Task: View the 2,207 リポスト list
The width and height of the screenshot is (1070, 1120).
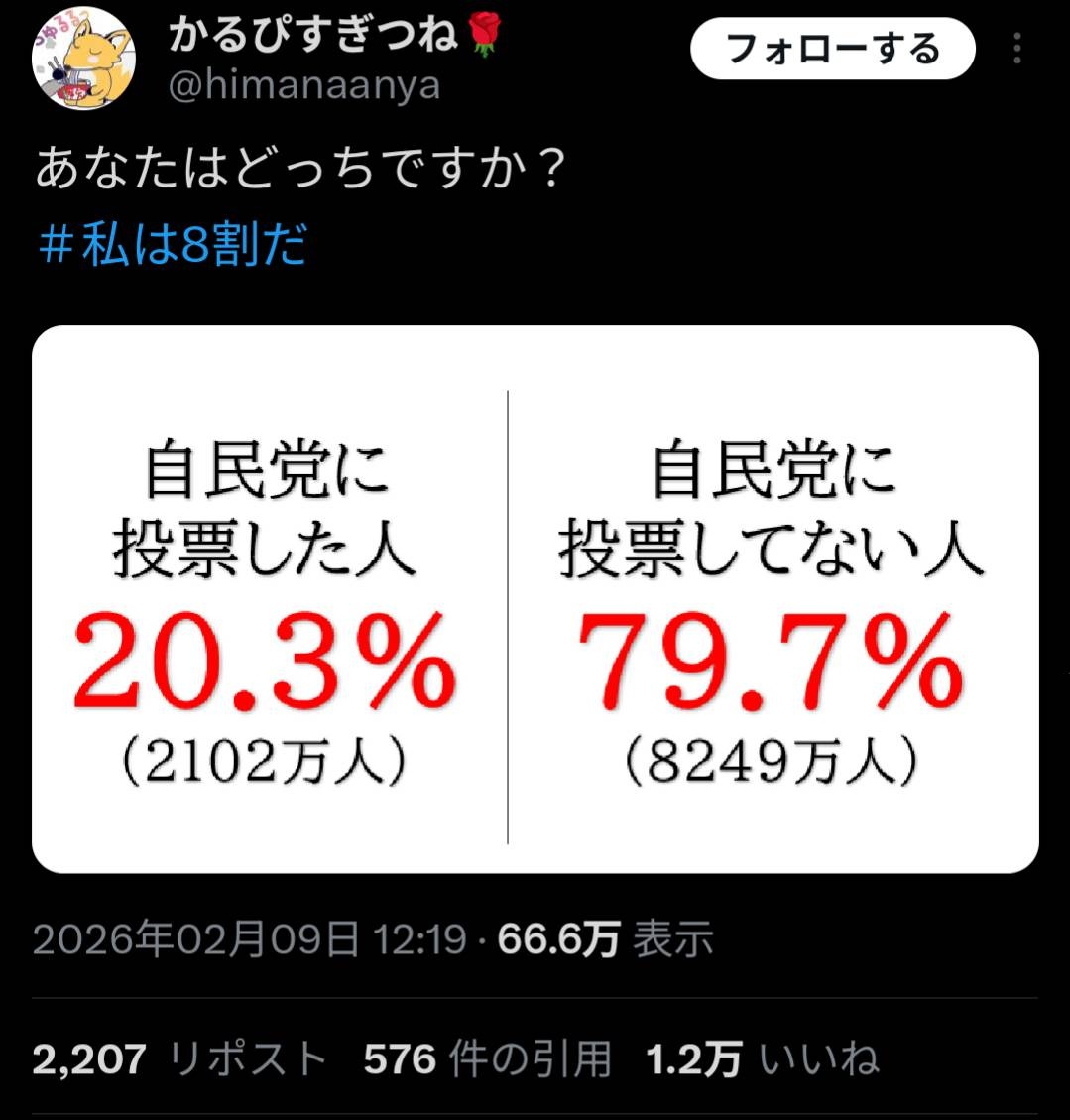Action: click(179, 1059)
